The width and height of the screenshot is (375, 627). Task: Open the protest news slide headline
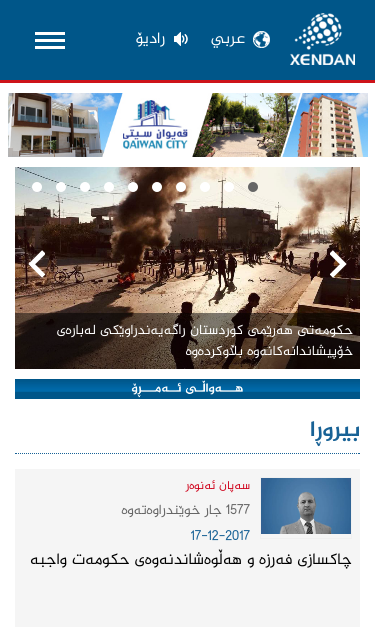point(204,341)
